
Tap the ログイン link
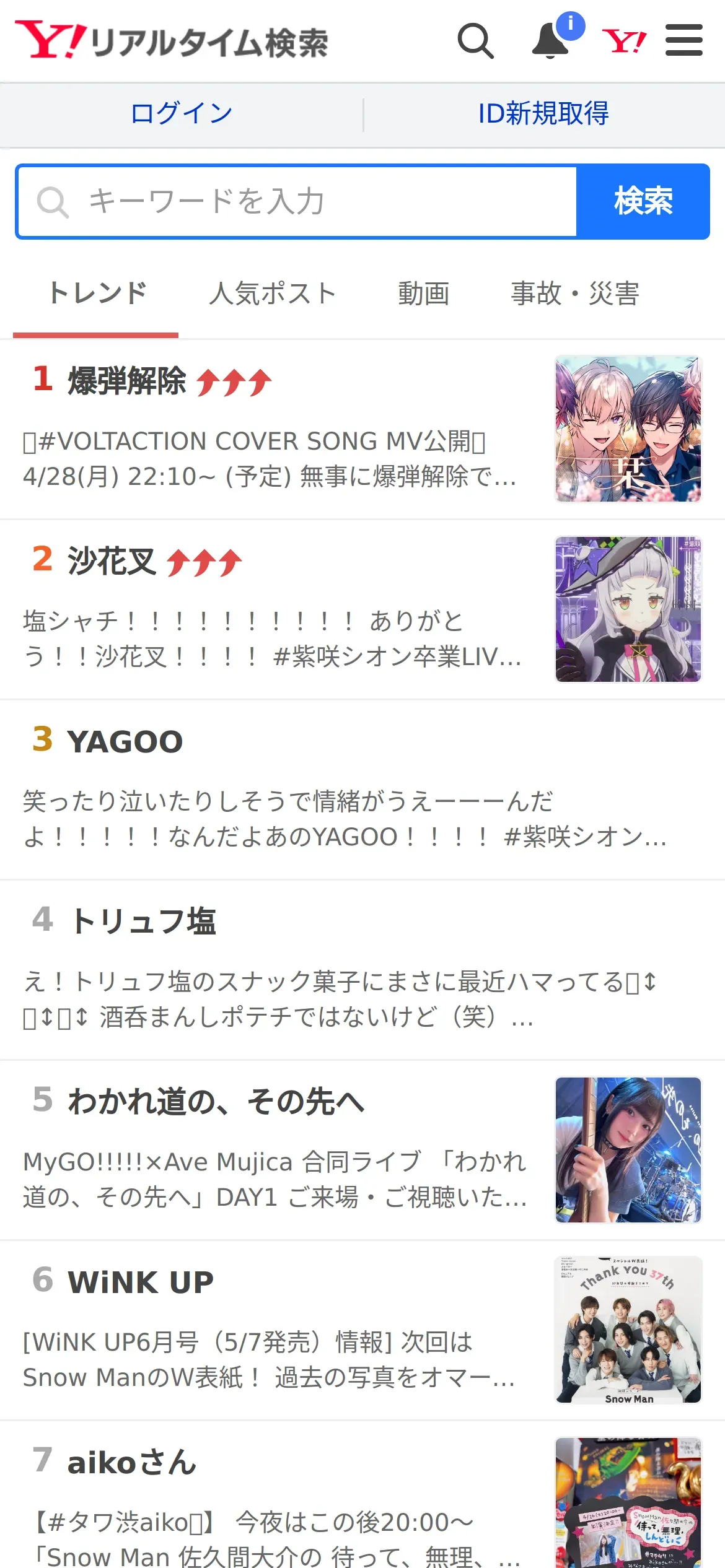point(182,114)
